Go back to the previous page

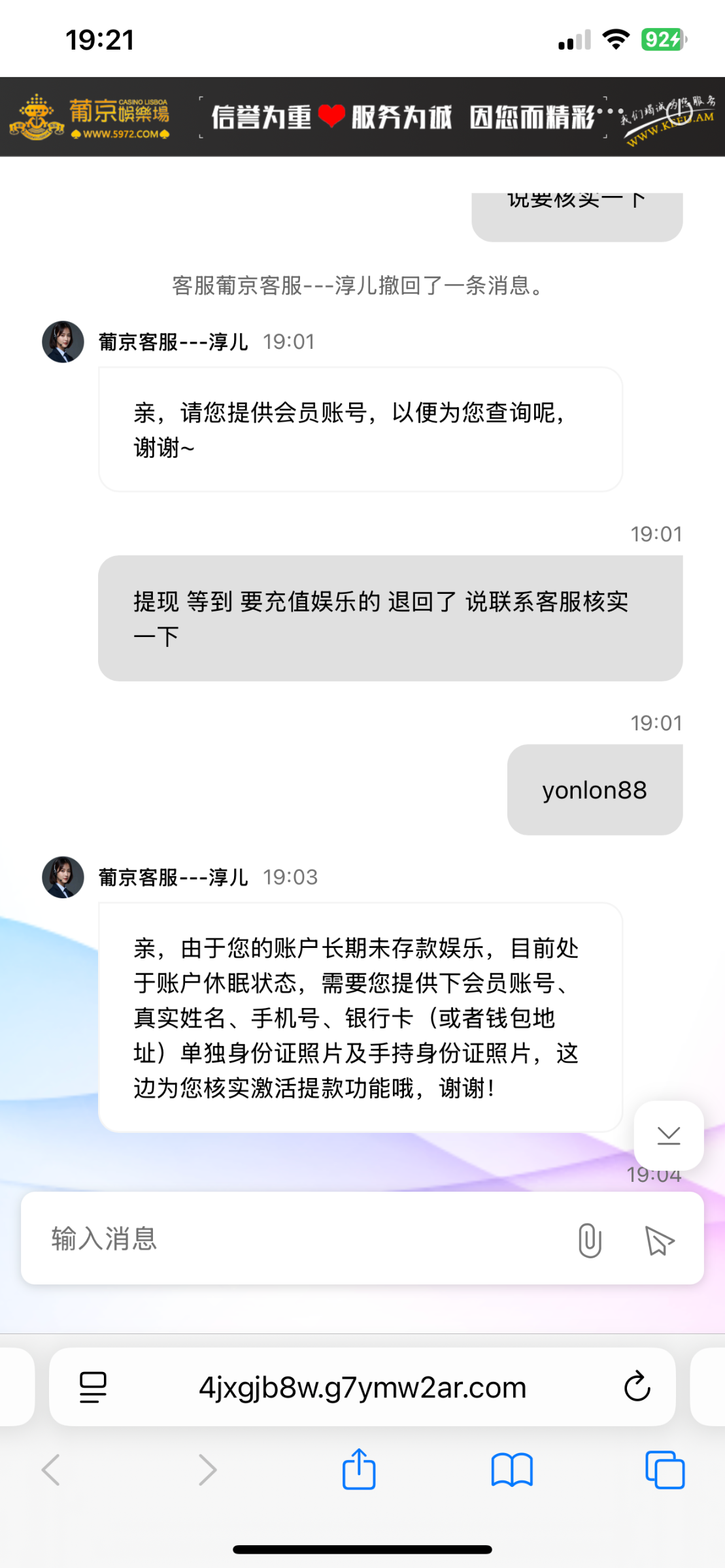[x=51, y=1470]
